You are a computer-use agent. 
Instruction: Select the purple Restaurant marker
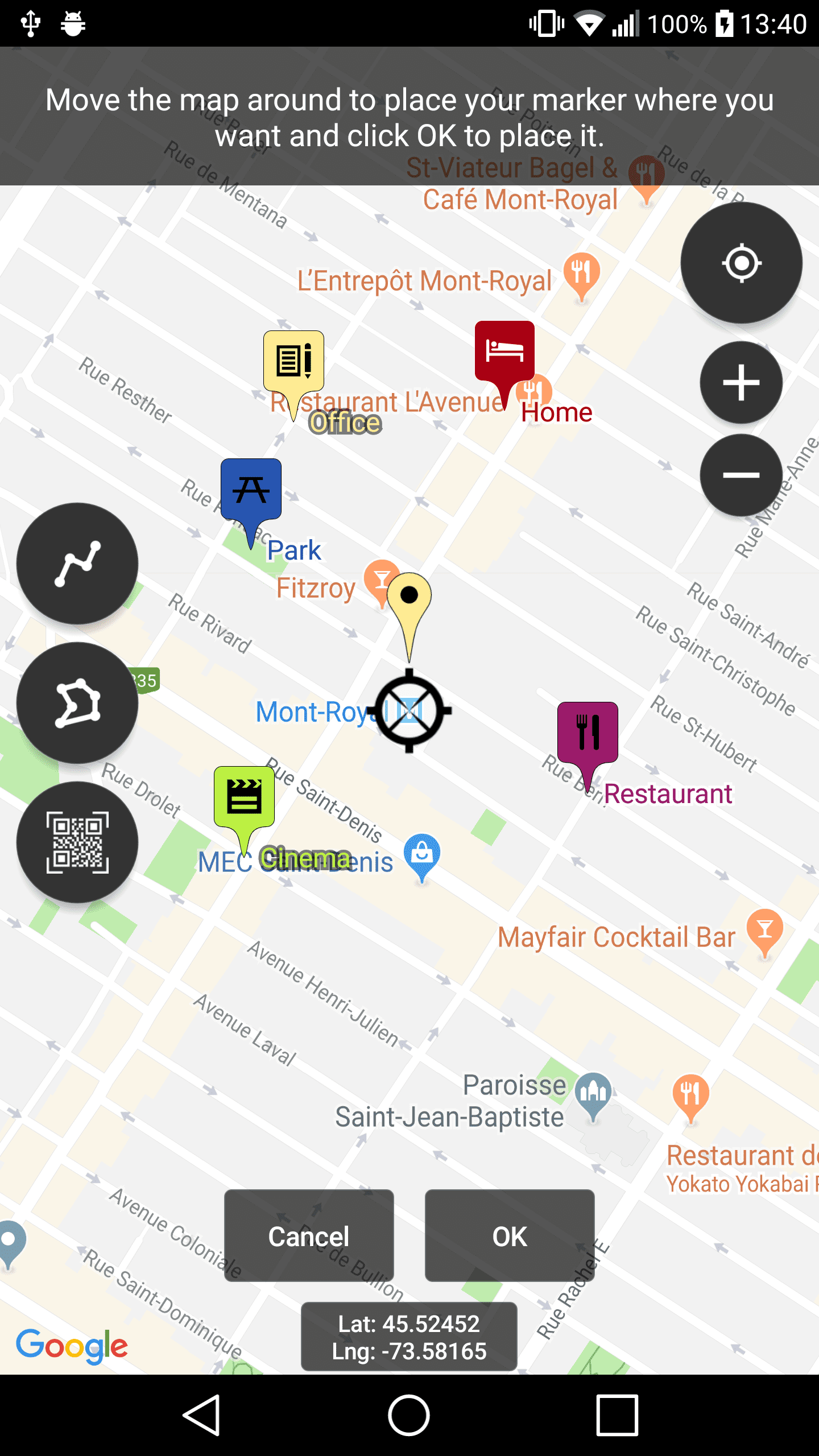coord(588,734)
